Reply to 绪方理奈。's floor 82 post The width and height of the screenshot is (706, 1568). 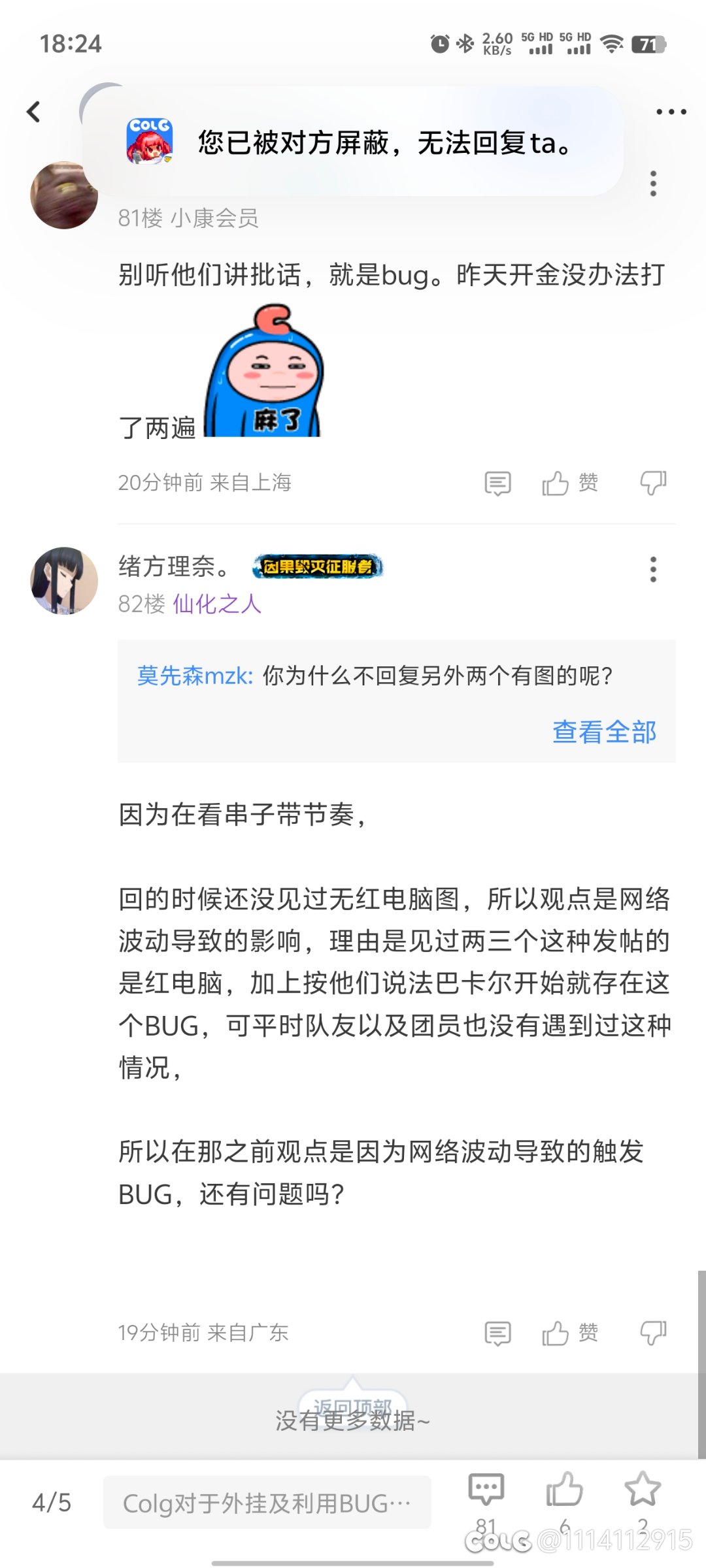(497, 1333)
